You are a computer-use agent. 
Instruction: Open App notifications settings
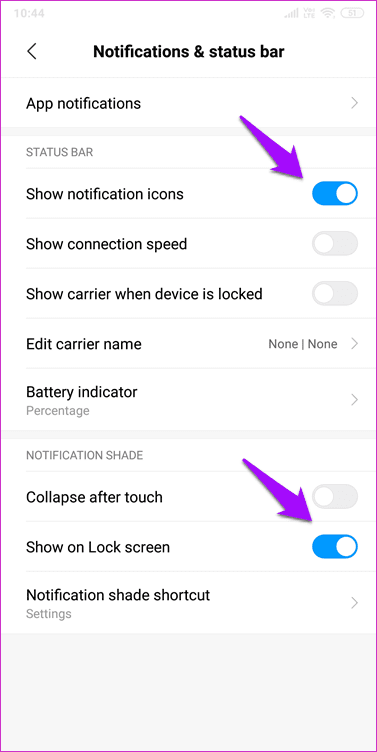pyautogui.click(x=188, y=103)
